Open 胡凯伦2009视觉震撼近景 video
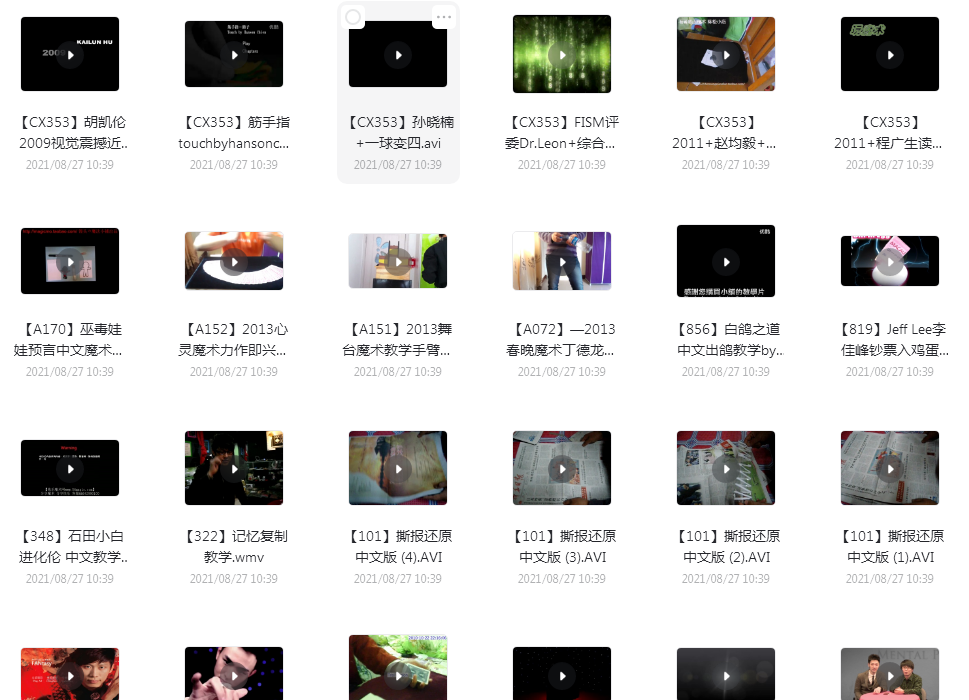Image resolution: width=969 pixels, height=700 pixels. (70, 55)
